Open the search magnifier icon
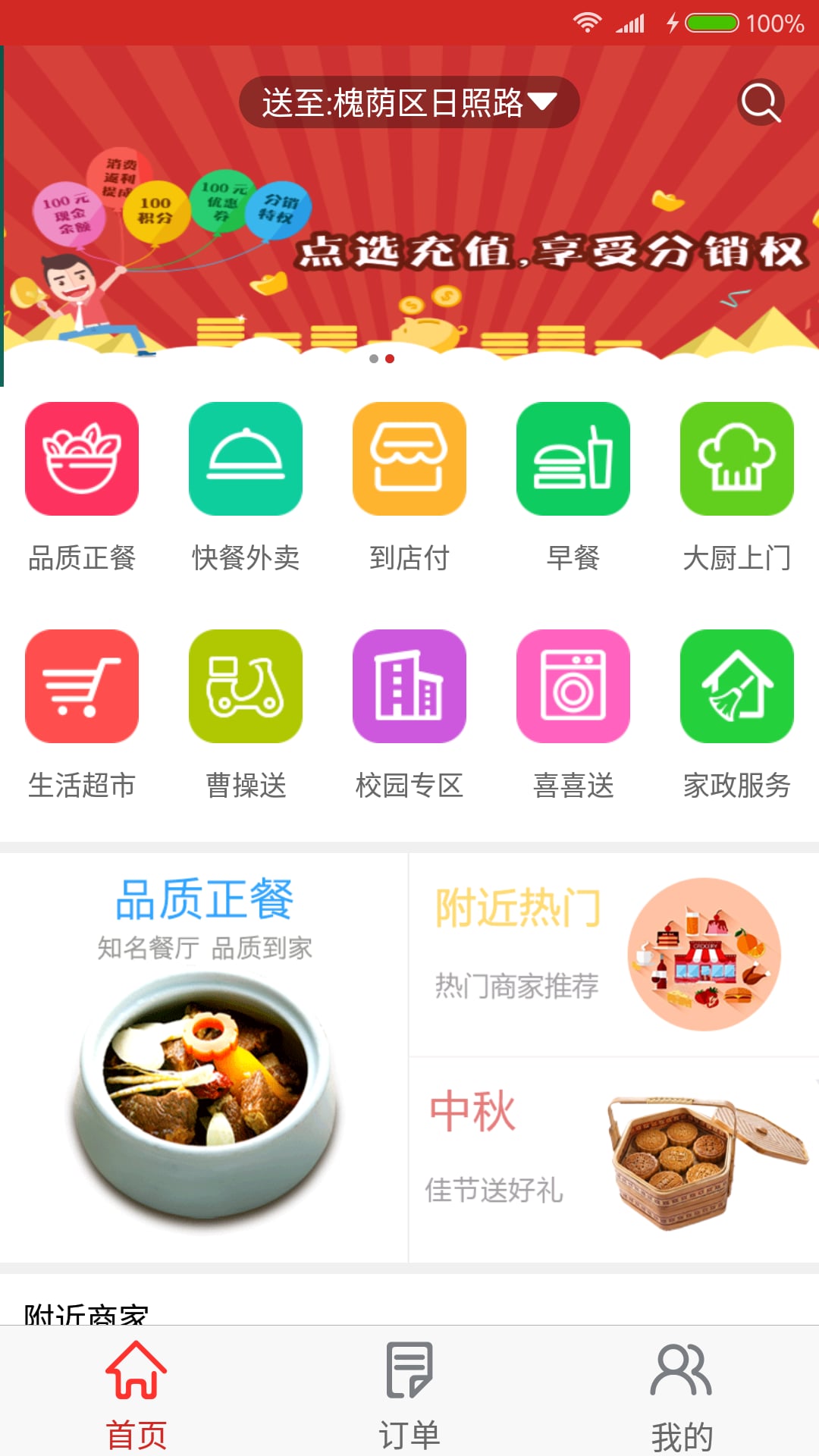 (761, 102)
